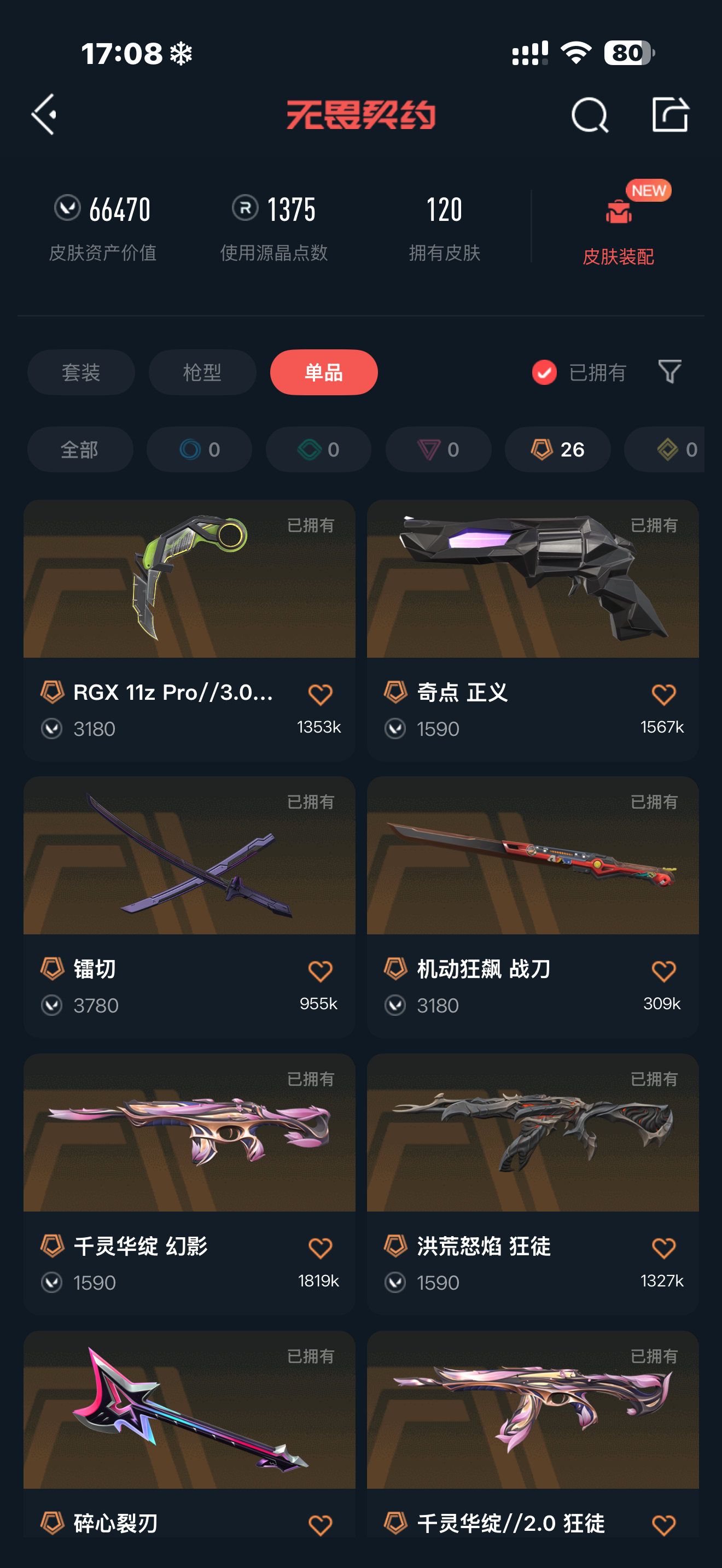
Task: Share this skin collection page
Action: tap(669, 114)
